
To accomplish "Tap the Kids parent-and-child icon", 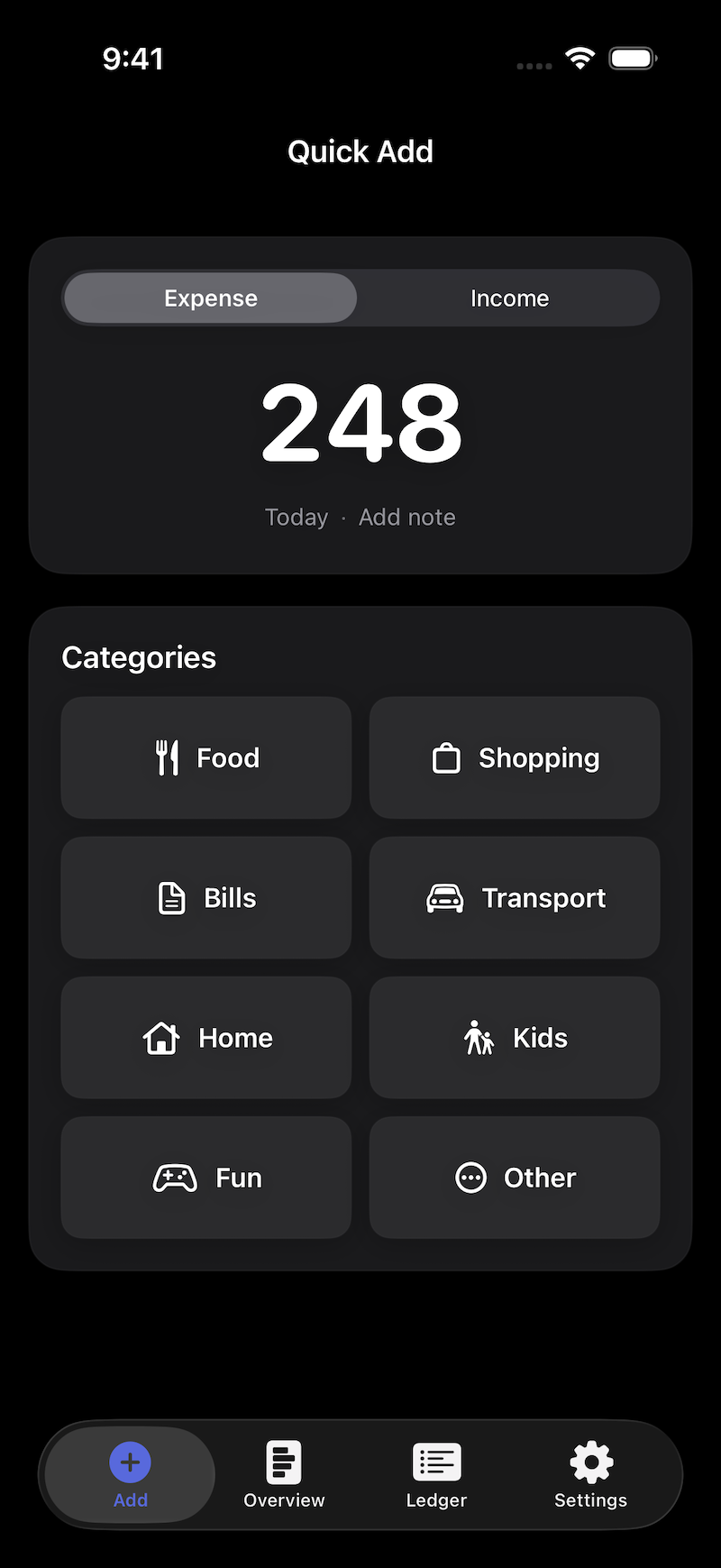I will 479,1038.
